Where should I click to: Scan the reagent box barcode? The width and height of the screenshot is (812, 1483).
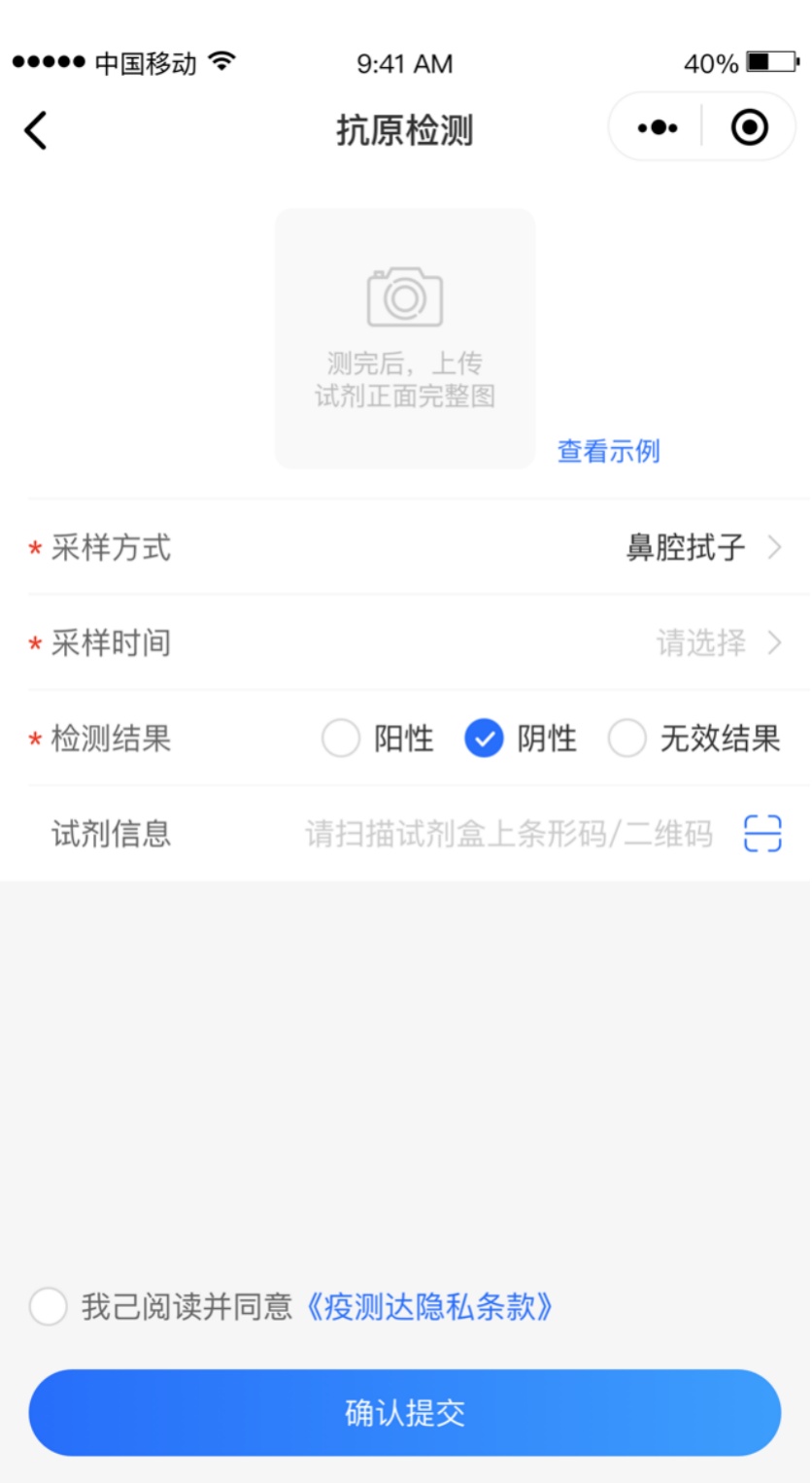[762, 834]
